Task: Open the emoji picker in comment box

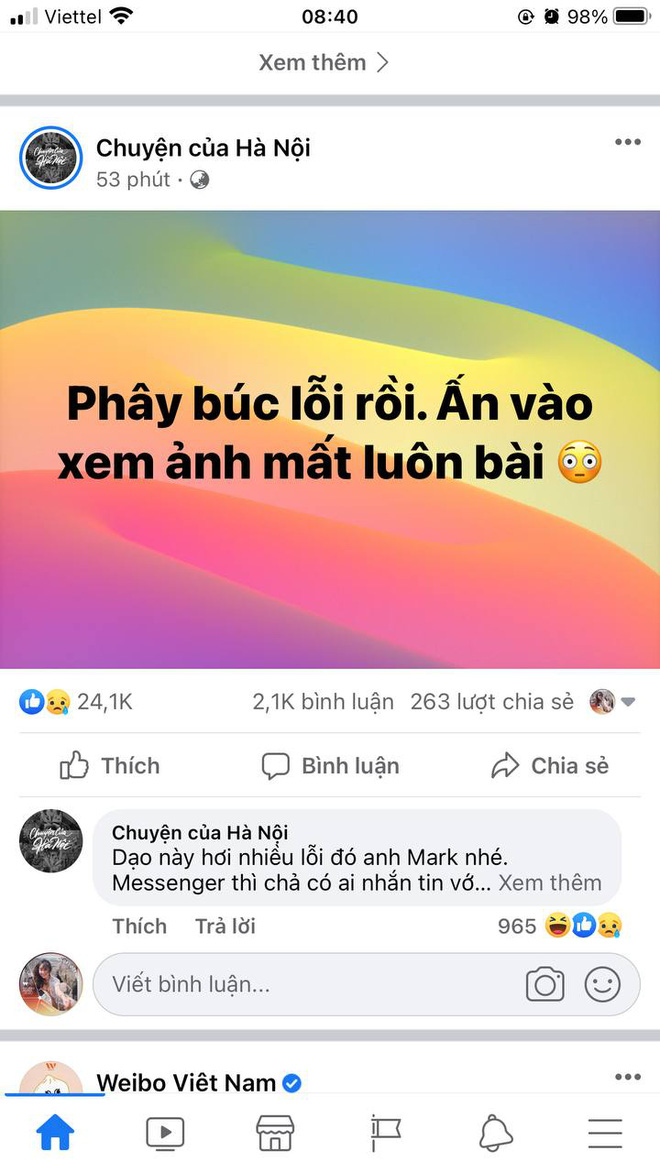Action: coord(602,985)
